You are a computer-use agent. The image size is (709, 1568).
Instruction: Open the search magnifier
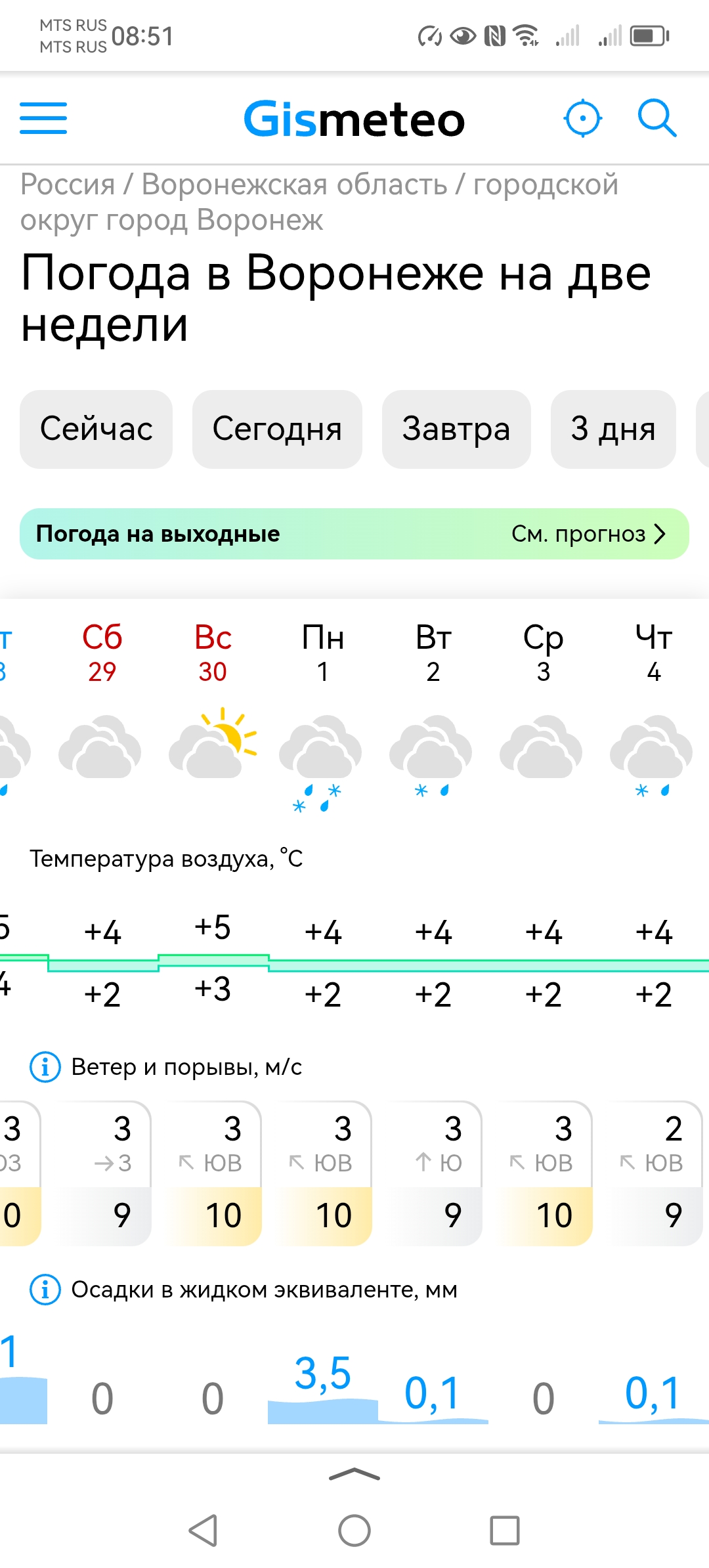656,118
